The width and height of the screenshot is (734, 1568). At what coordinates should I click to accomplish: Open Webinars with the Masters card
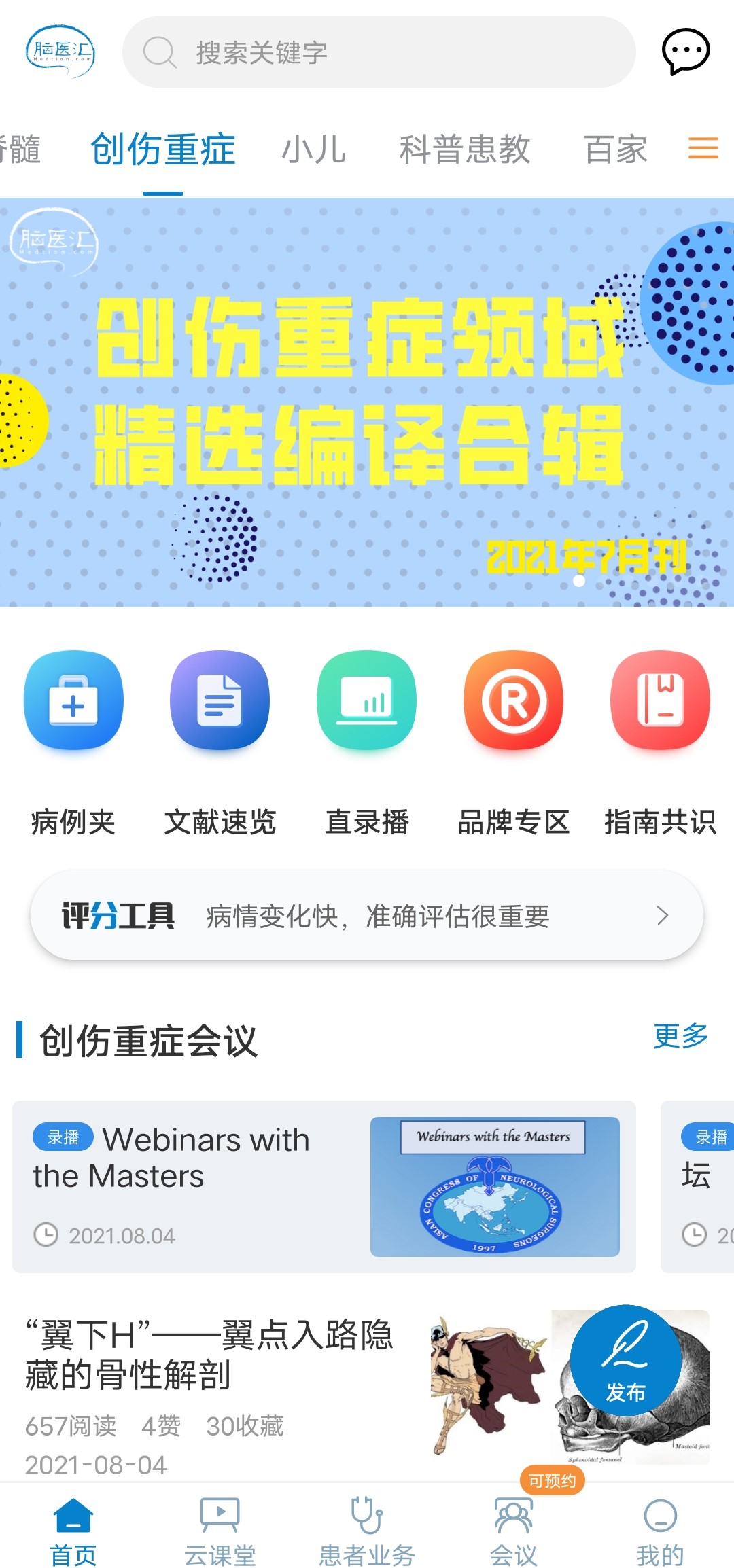tap(324, 1186)
